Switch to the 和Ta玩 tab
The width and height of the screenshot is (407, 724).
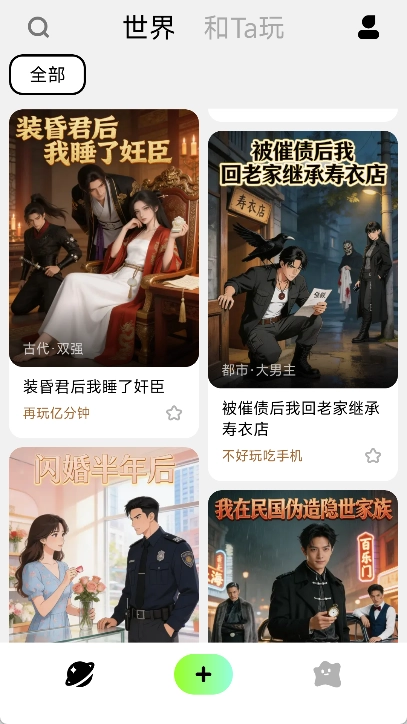[244, 28]
